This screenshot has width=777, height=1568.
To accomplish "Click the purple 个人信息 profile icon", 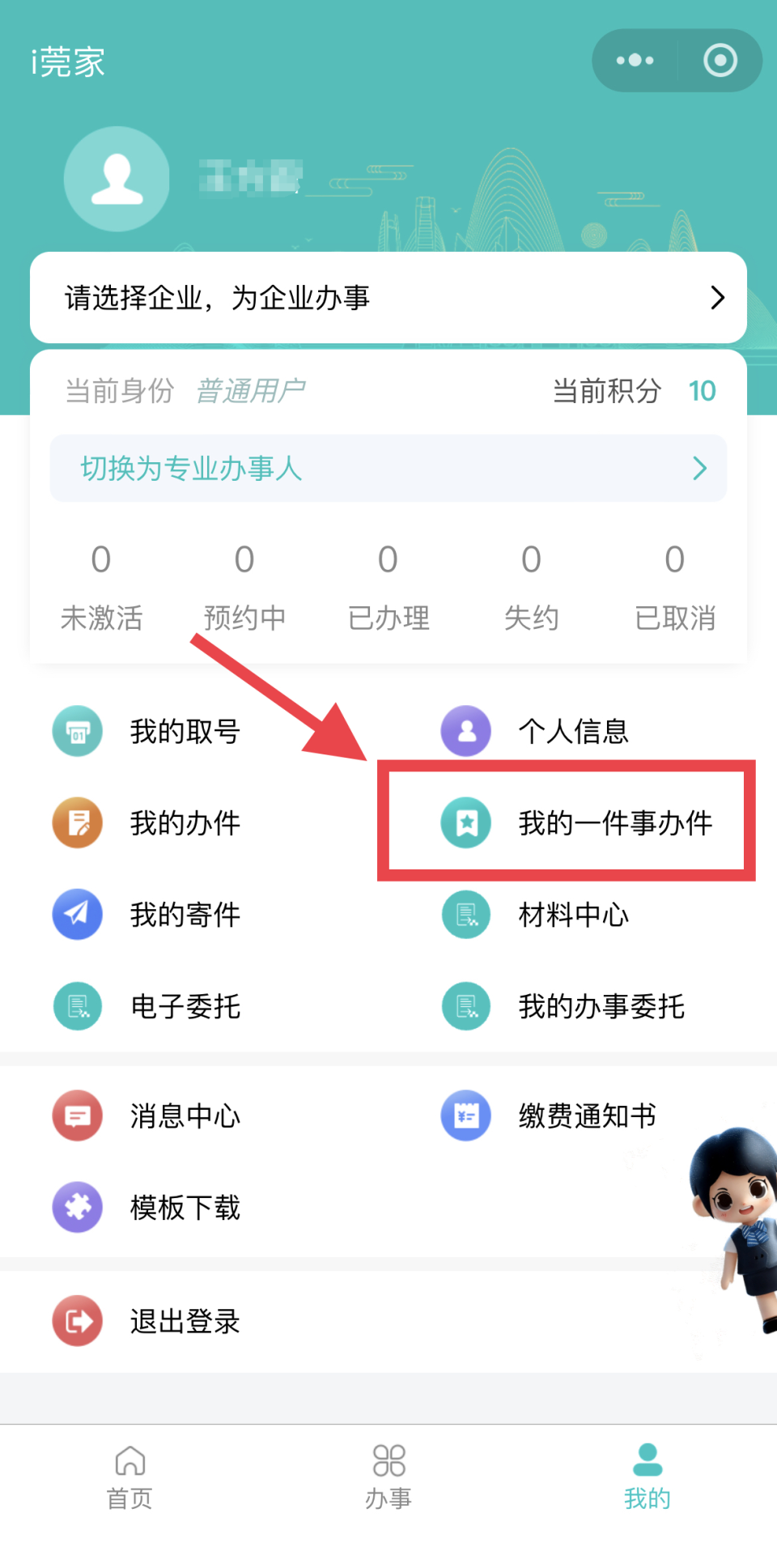I will coord(465,730).
